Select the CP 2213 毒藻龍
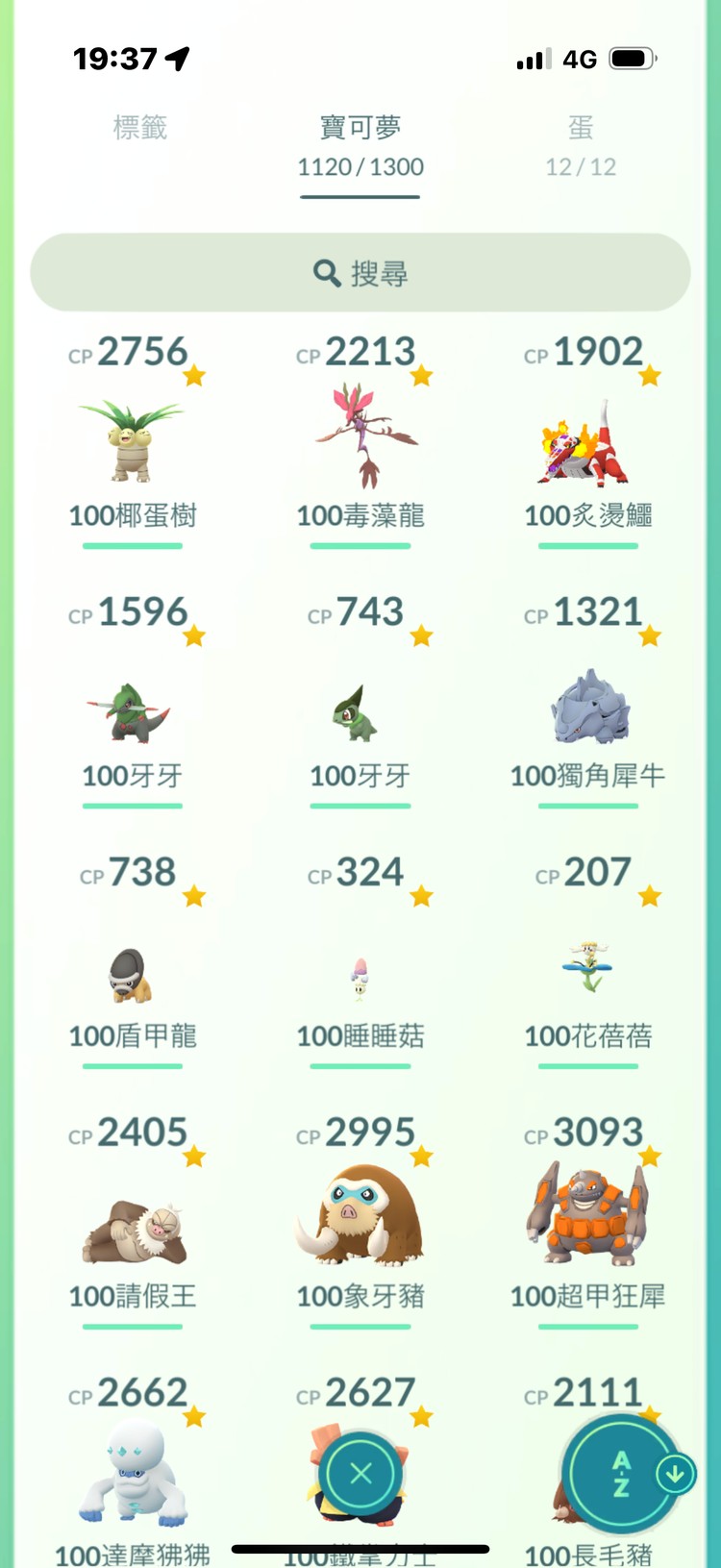Screen dimensions: 721x1568 [x=361, y=442]
